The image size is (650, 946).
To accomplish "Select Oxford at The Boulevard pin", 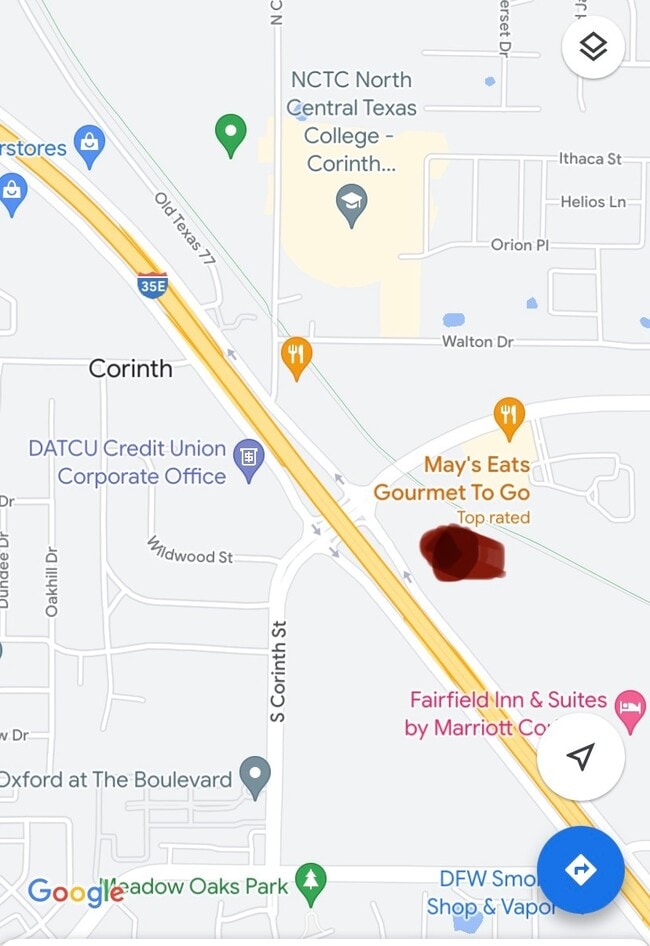I will click(256, 776).
